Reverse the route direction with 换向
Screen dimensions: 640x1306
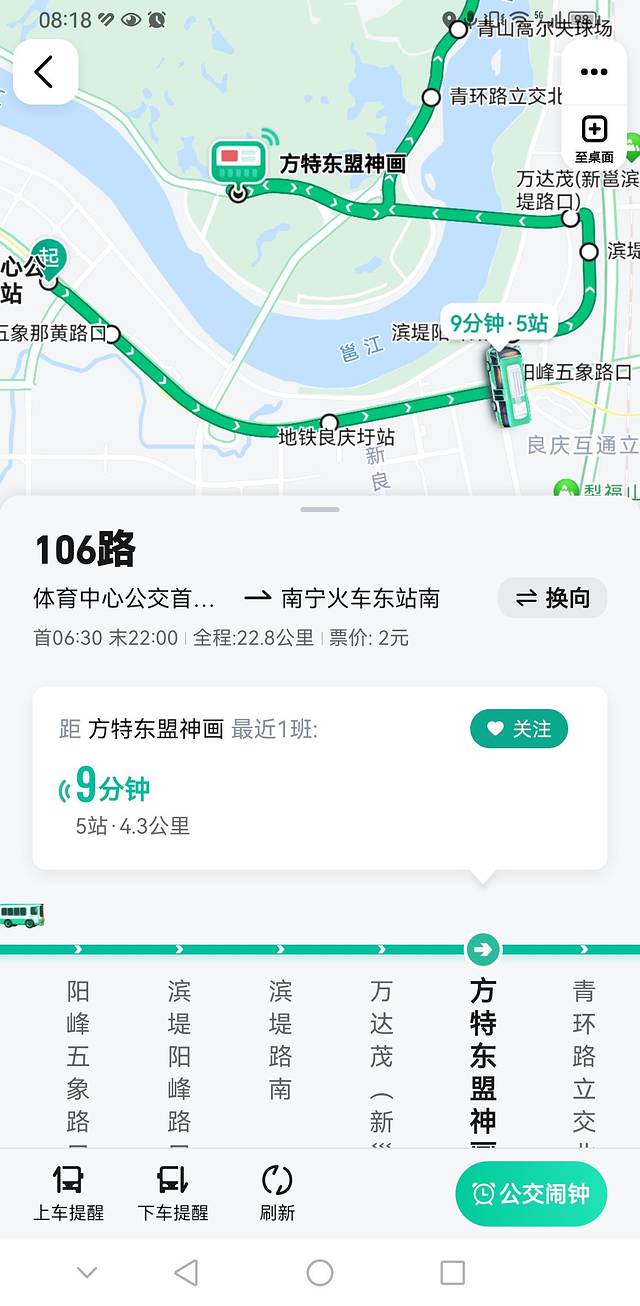tap(552, 598)
